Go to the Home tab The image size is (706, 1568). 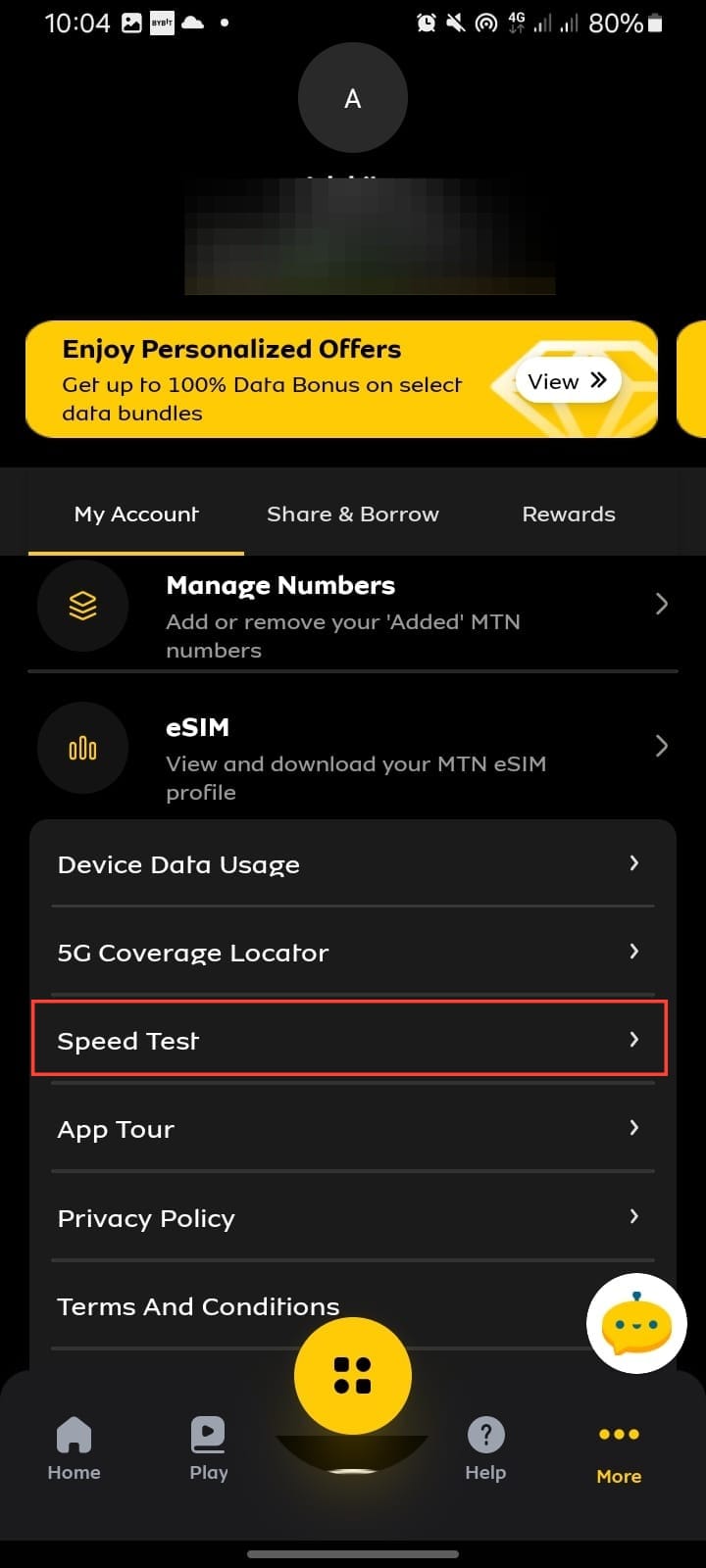(x=75, y=1448)
